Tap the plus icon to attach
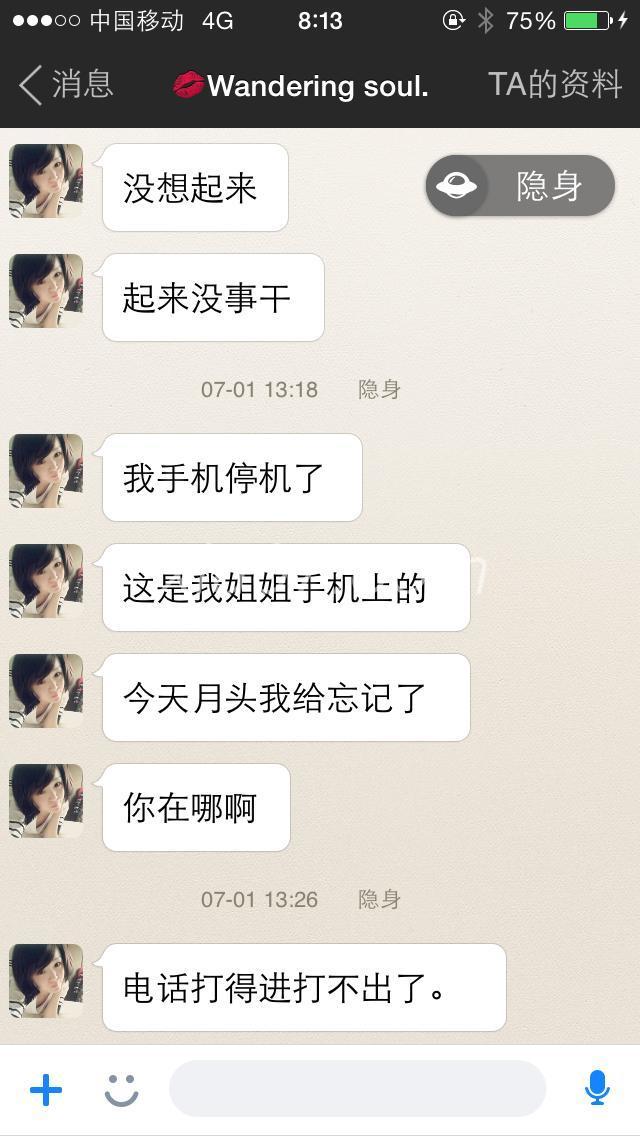640x1136 pixels. (46, 1089)
